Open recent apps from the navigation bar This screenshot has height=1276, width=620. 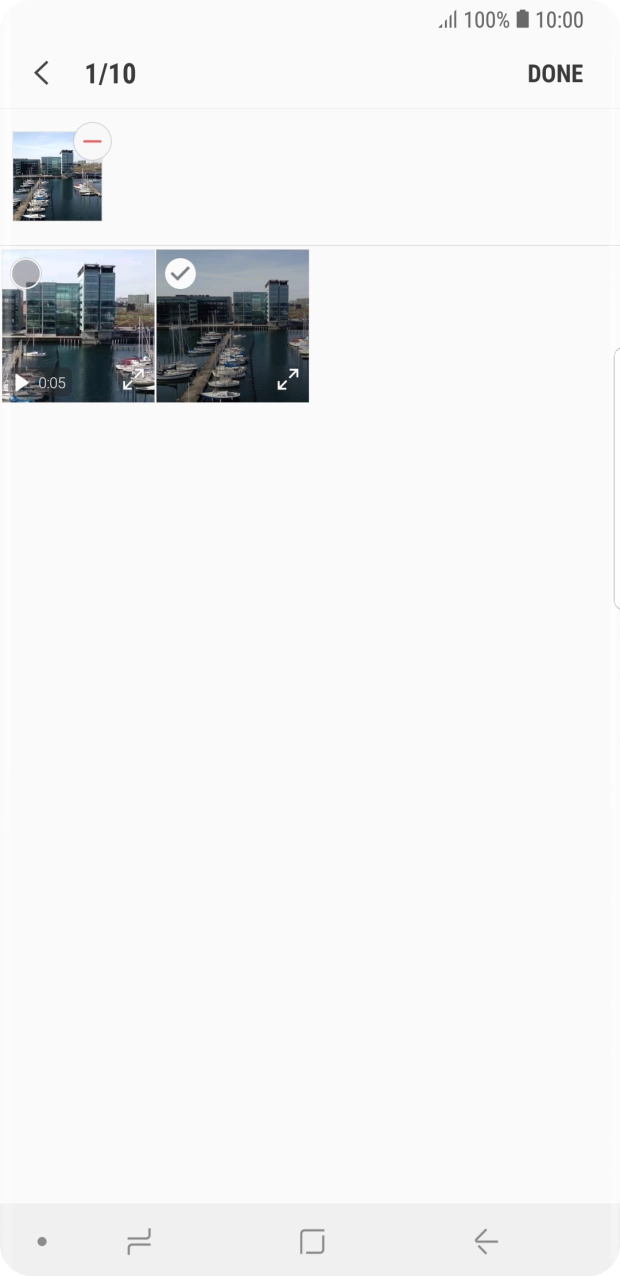click(x=139, y=1241)
